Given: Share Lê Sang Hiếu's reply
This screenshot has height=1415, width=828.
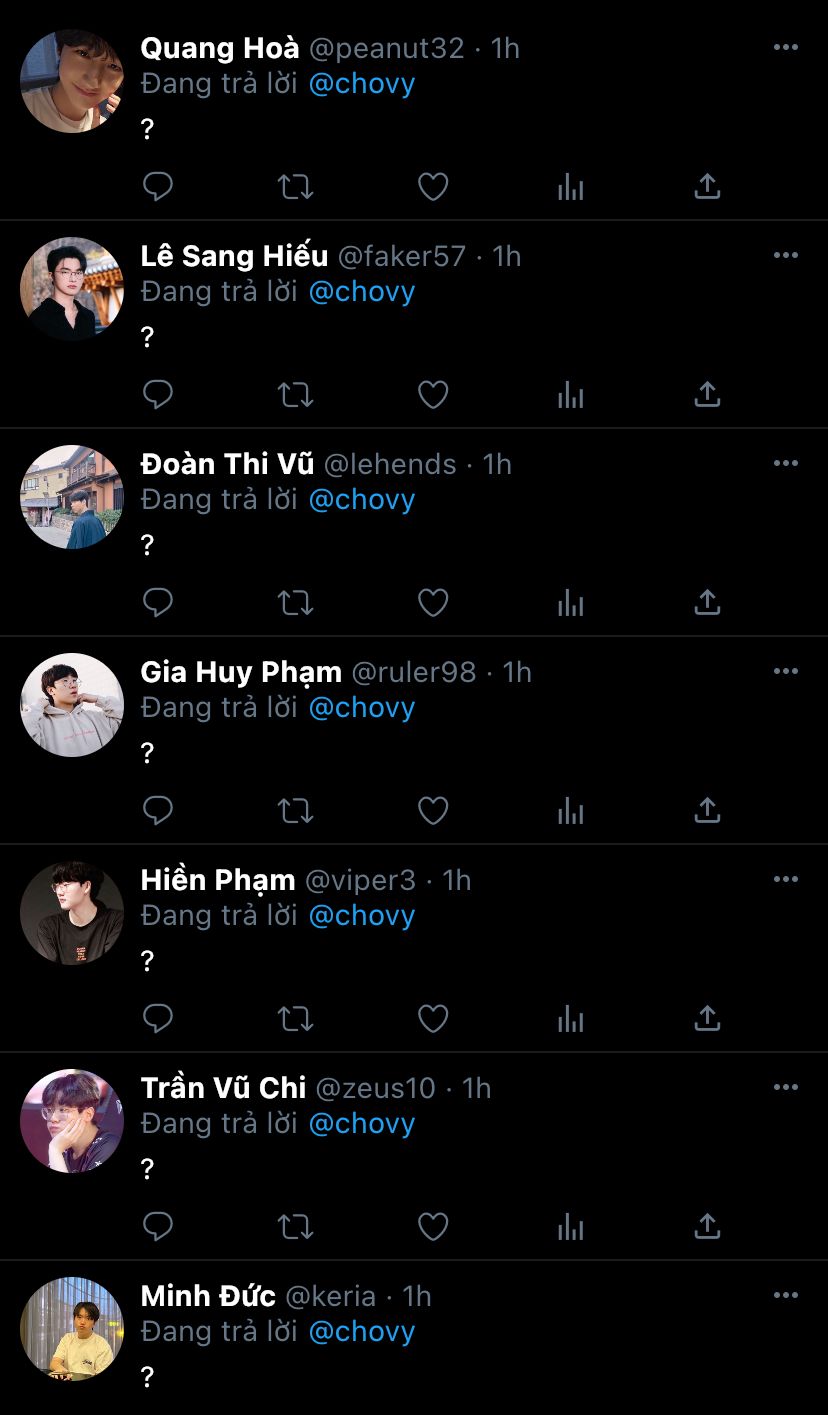Looking at the screenshot, I should point(707,395).
